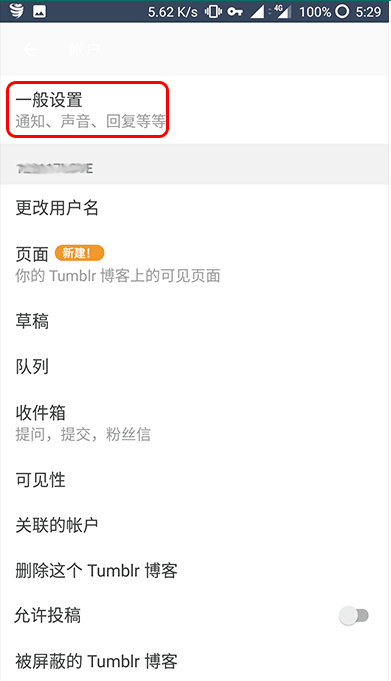The height and width of the screenshot is (681, 391).
Task: Open 可见性 visibility settings
Action: (195, 479)
